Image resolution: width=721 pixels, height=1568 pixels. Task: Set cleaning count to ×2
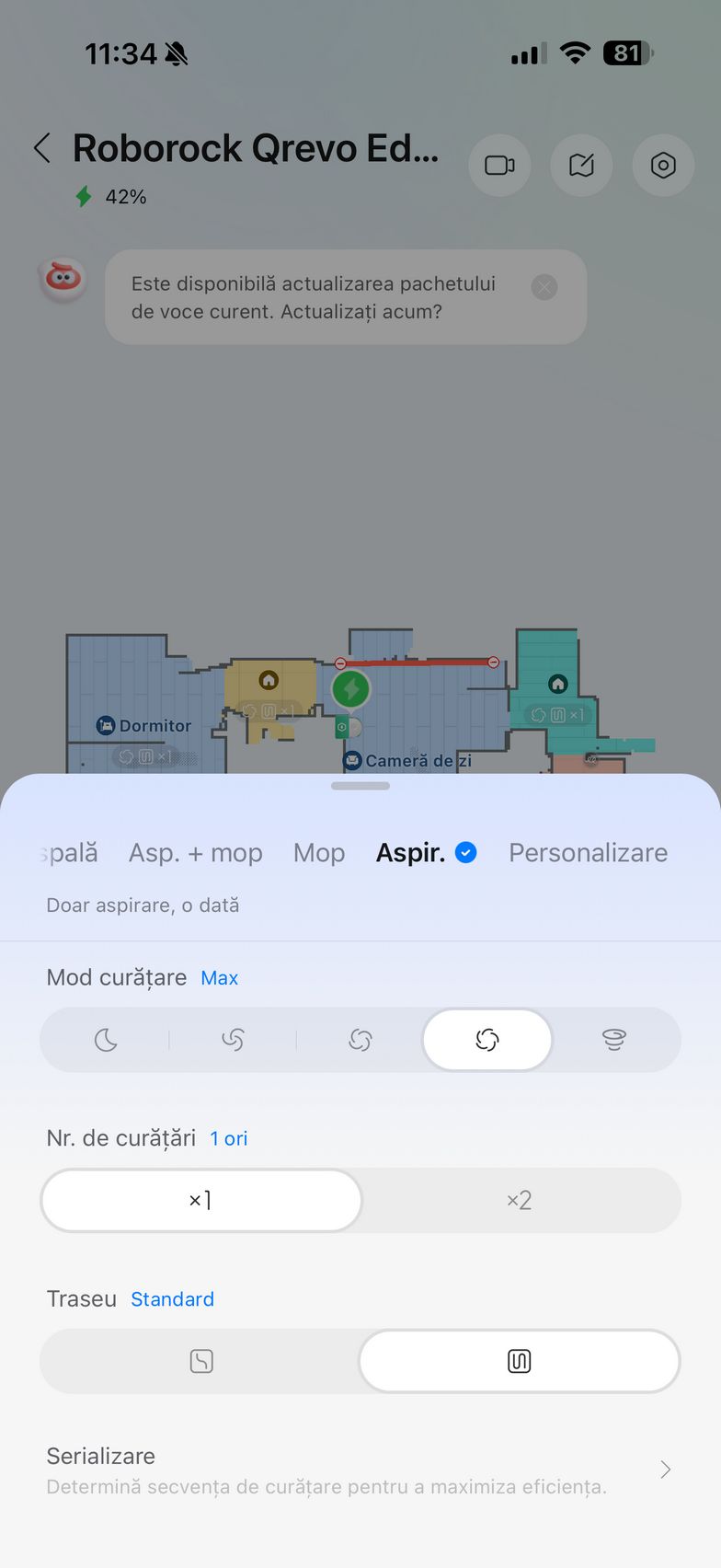click(x=519, y=1200)
